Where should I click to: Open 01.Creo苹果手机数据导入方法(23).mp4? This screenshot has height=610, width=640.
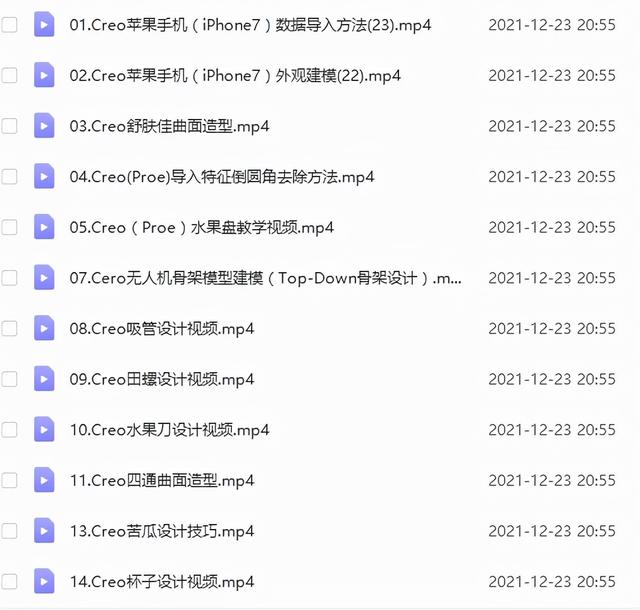point(234,24)
